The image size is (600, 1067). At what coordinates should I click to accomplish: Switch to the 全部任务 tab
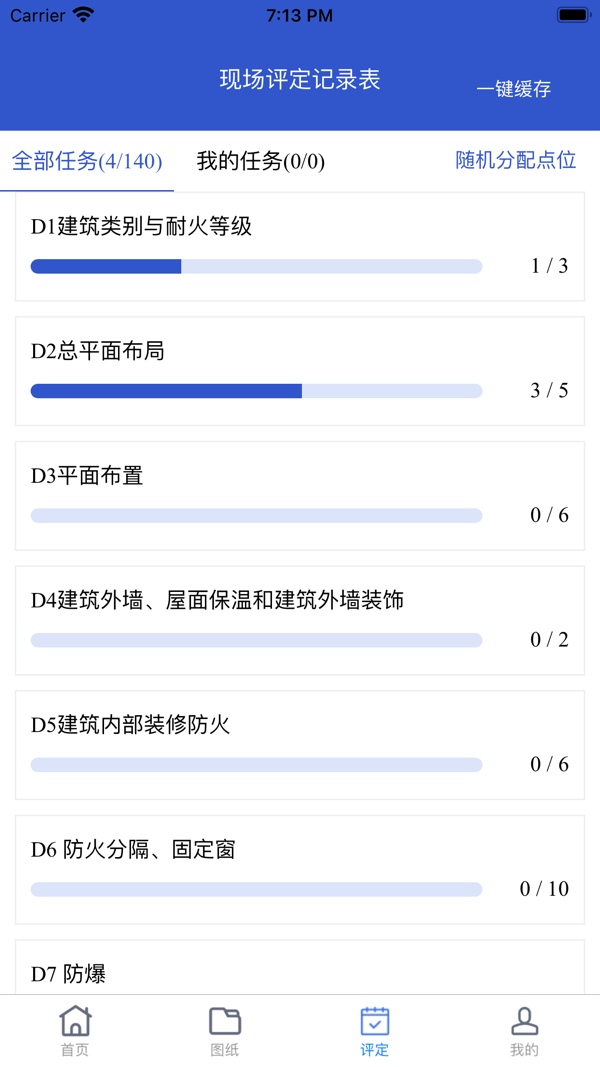point(87,161)
